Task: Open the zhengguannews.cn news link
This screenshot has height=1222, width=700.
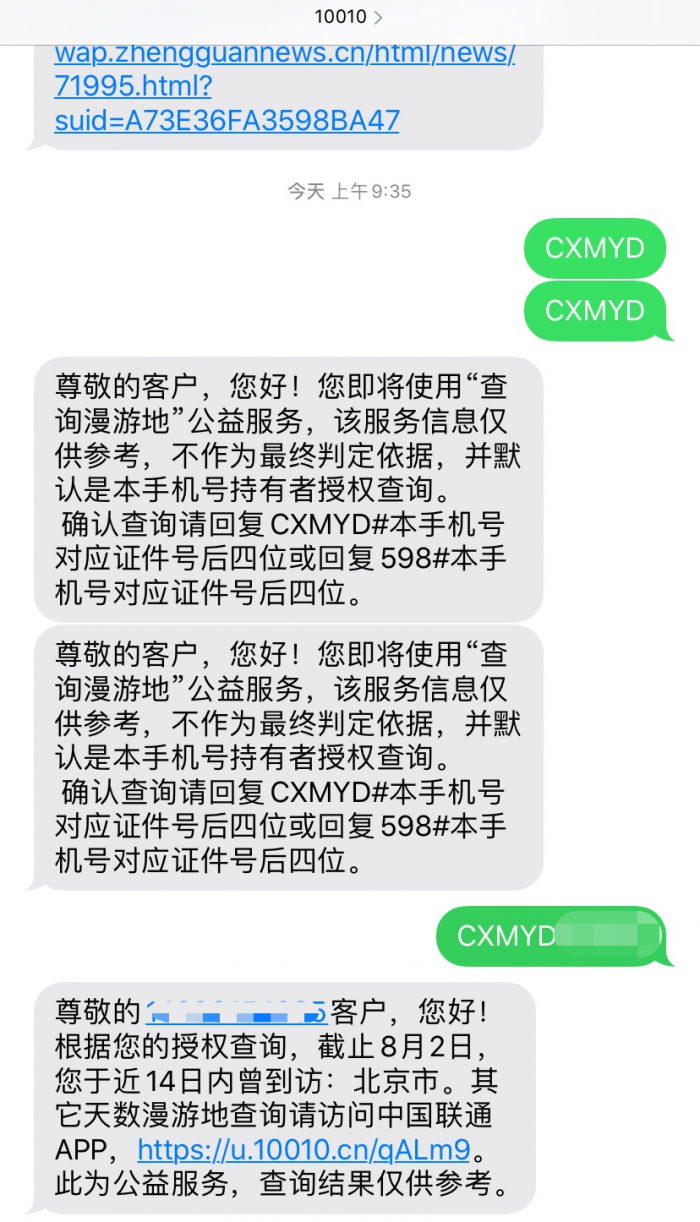Action: click(x=284, y=86)
